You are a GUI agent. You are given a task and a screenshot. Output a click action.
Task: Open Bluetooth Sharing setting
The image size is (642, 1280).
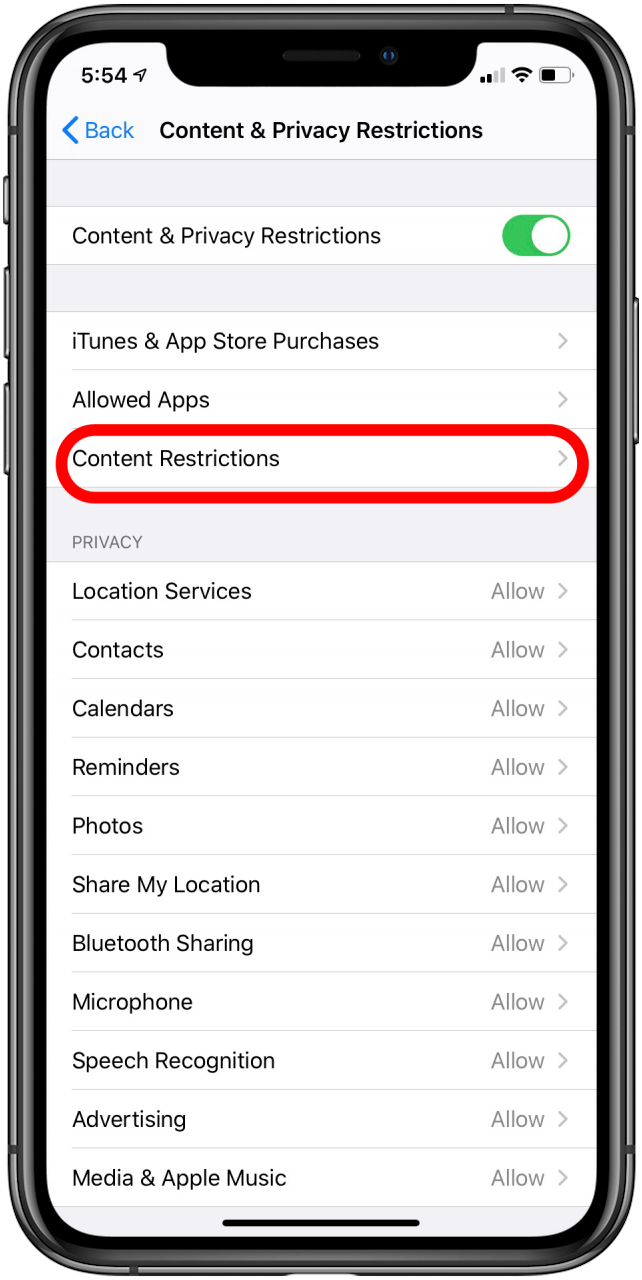pos(320,943)
